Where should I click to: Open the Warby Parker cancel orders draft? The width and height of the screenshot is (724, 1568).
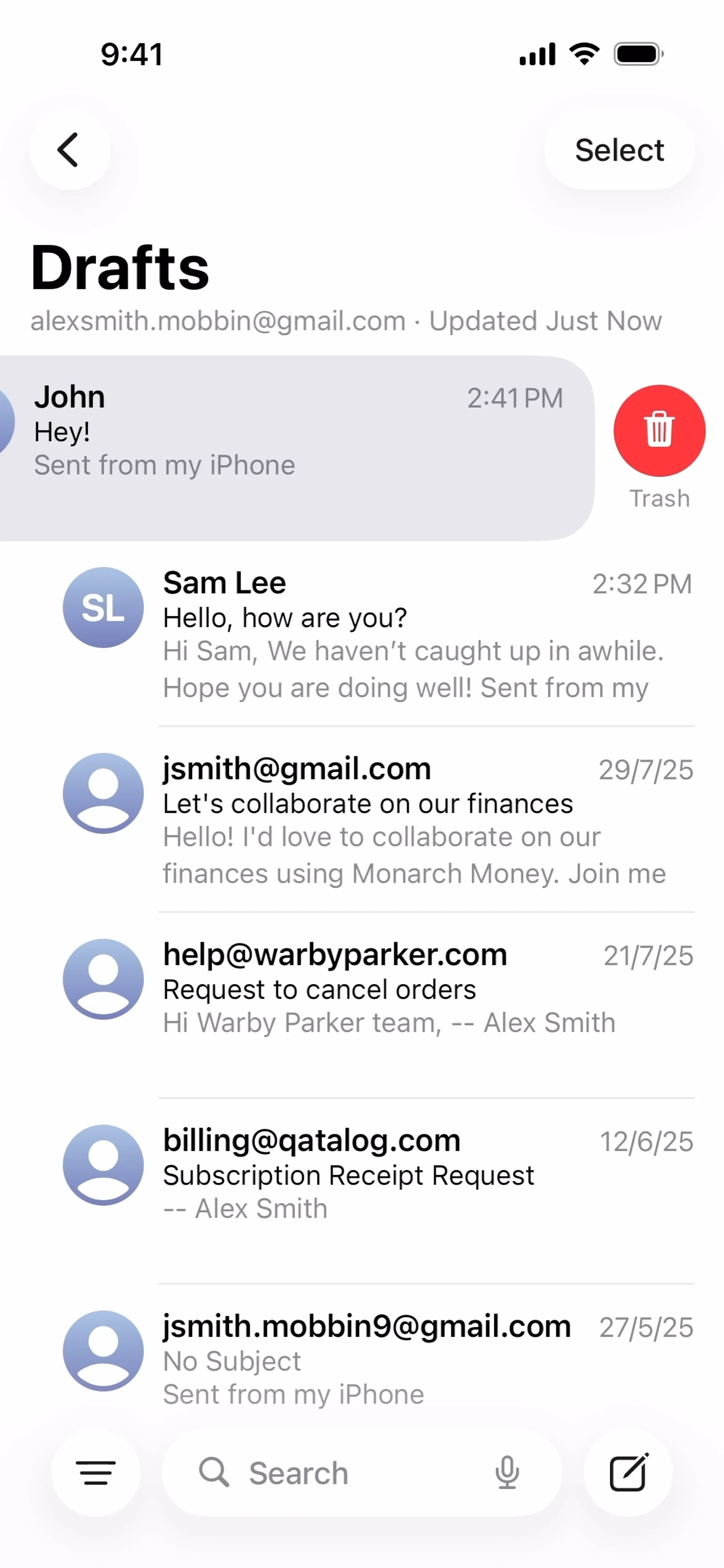click(x=426, y=987)
